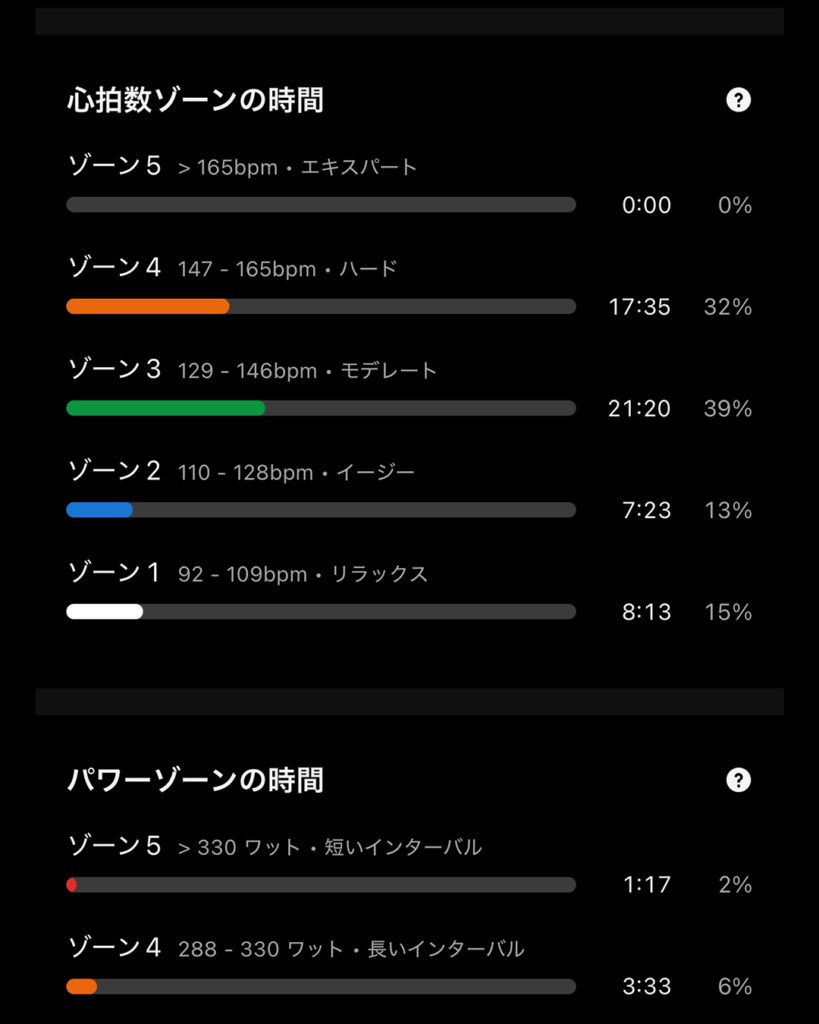Image resolution: width=819 pixels, height=1024 pixels.
Task: Open help for パワーゾーンの時間
Action: pyautogui.click(x=738, y=780)
